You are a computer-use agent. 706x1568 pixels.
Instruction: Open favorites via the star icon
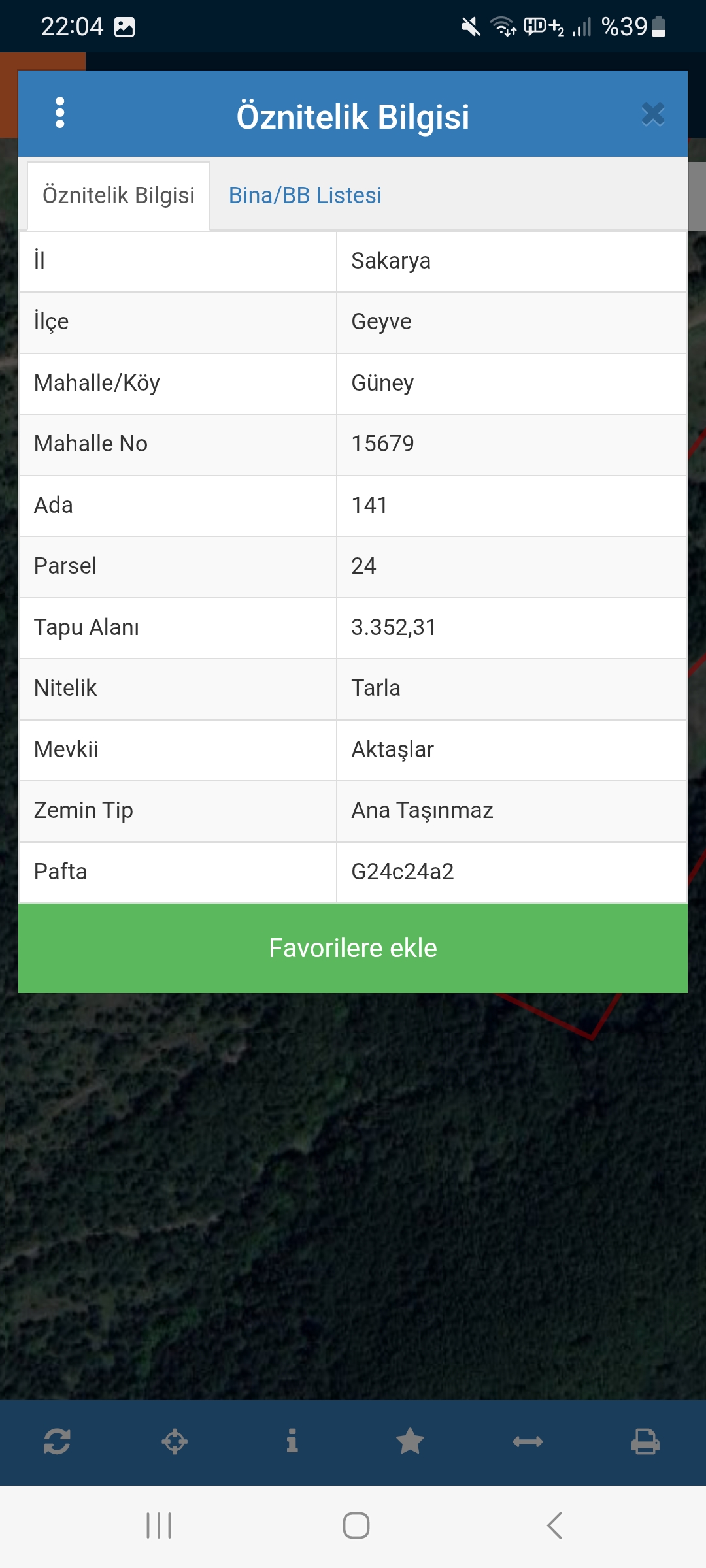(x=410, y=1441)
